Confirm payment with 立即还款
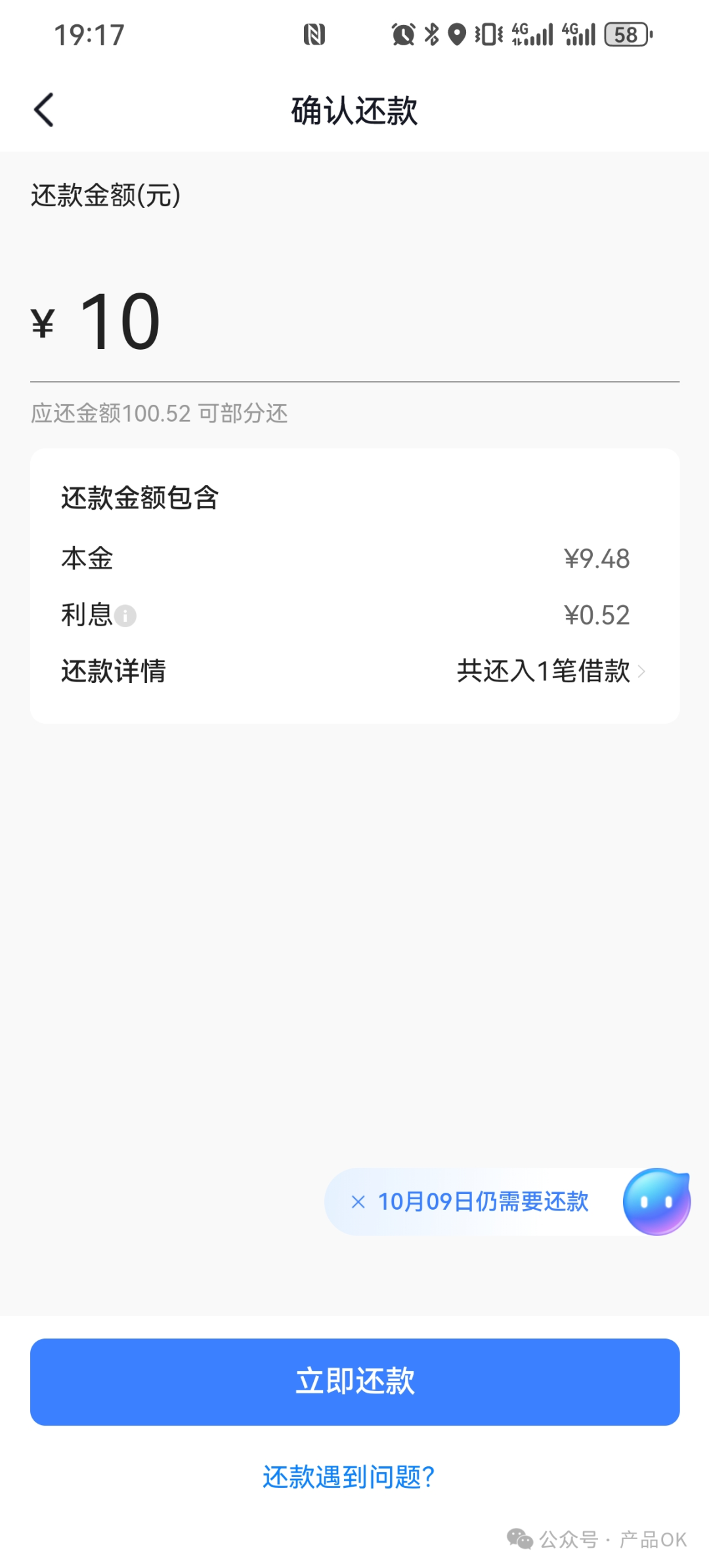The width and height of the screenshot is (709, 1568). click(354, 1382)
